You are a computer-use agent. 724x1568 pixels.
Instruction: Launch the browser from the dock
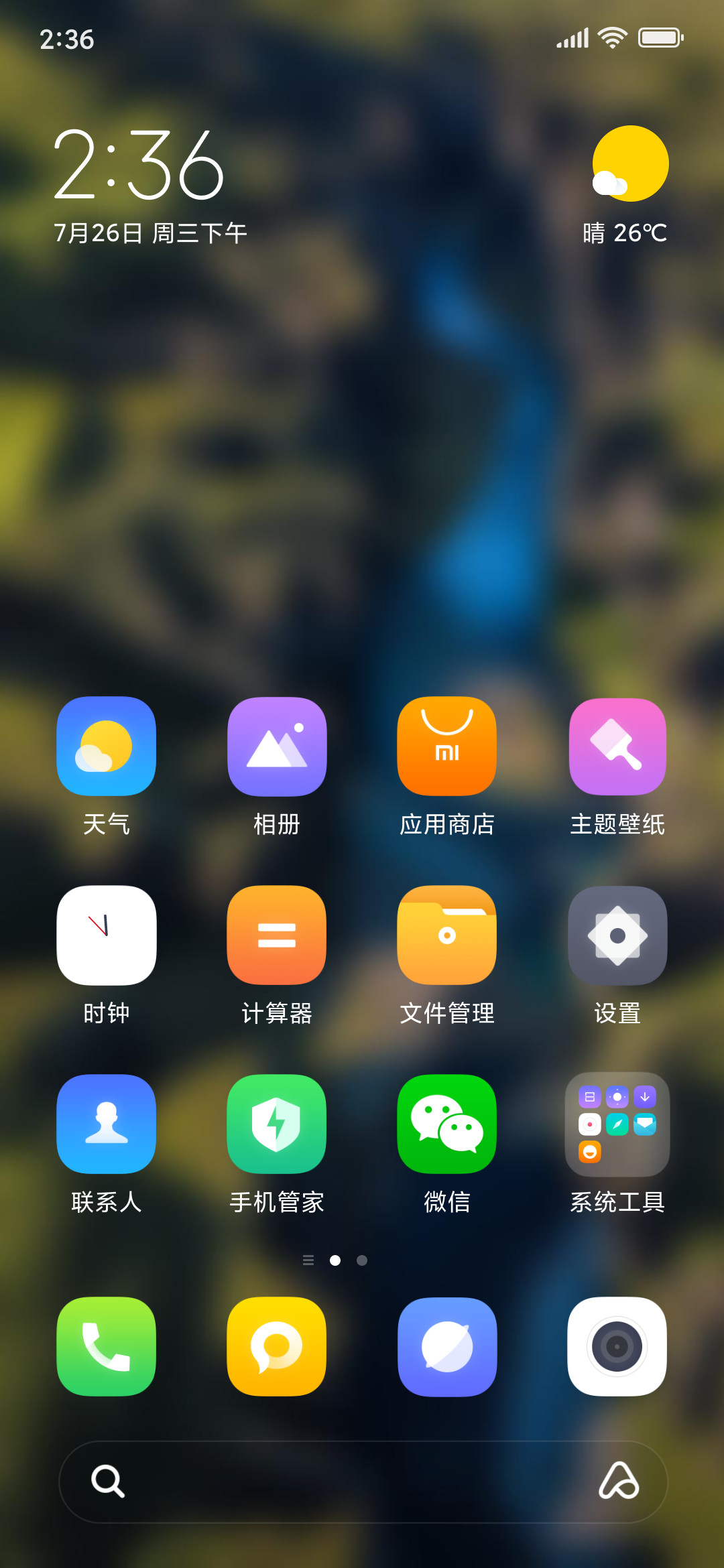point(447,1346)
